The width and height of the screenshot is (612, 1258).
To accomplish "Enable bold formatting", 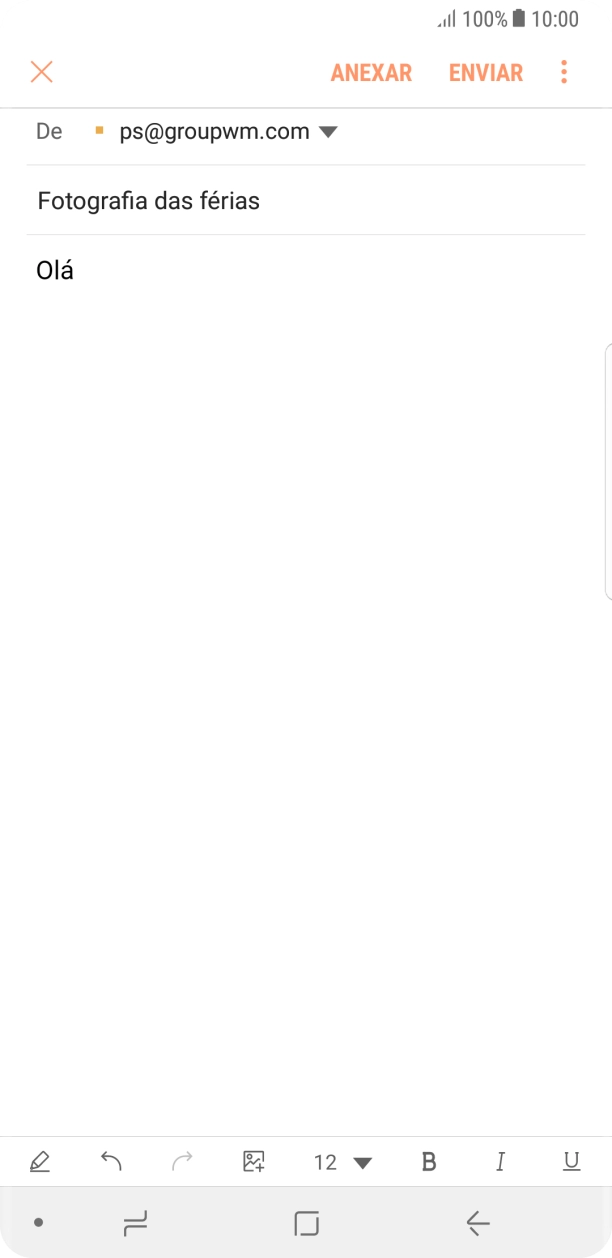I will coord(429,1162).
